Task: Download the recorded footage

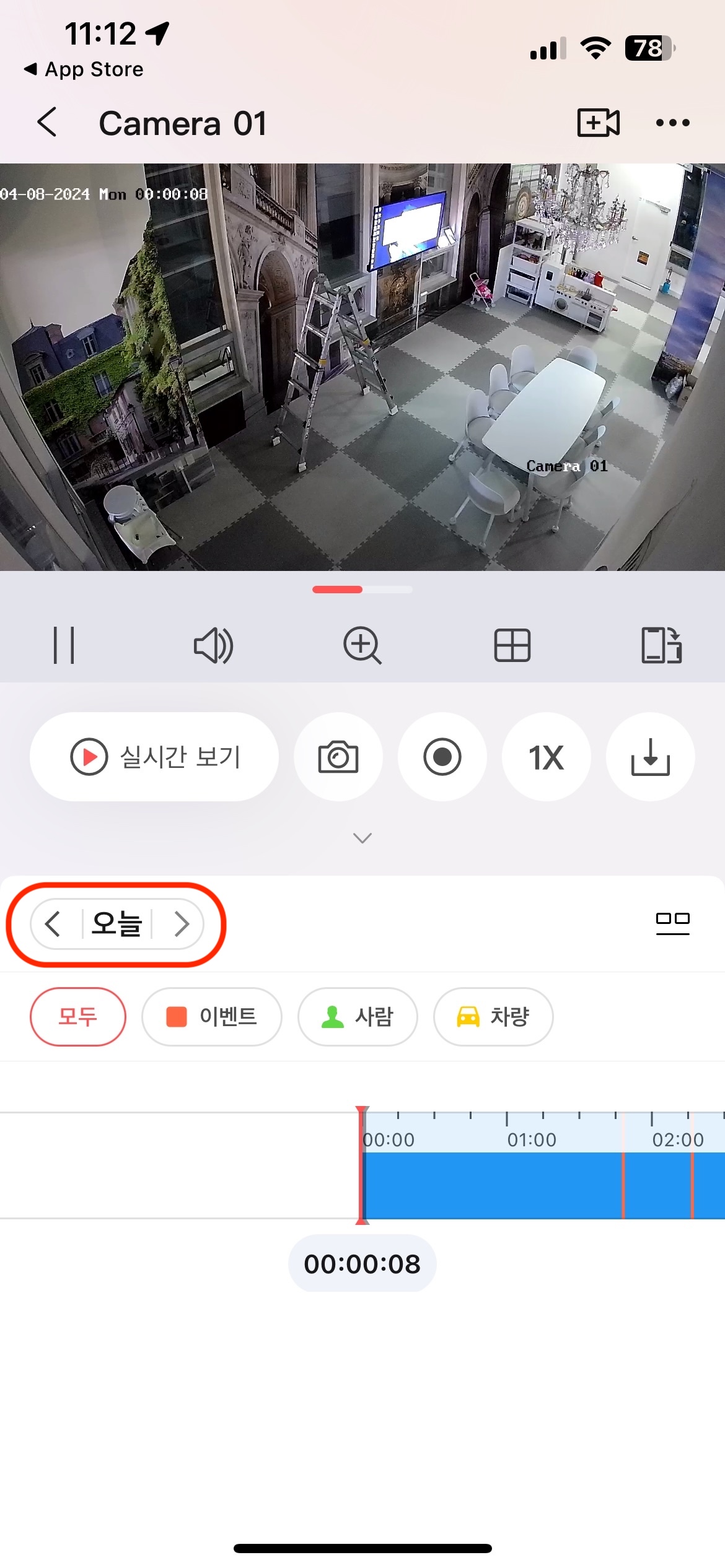Action: [650, 757]
